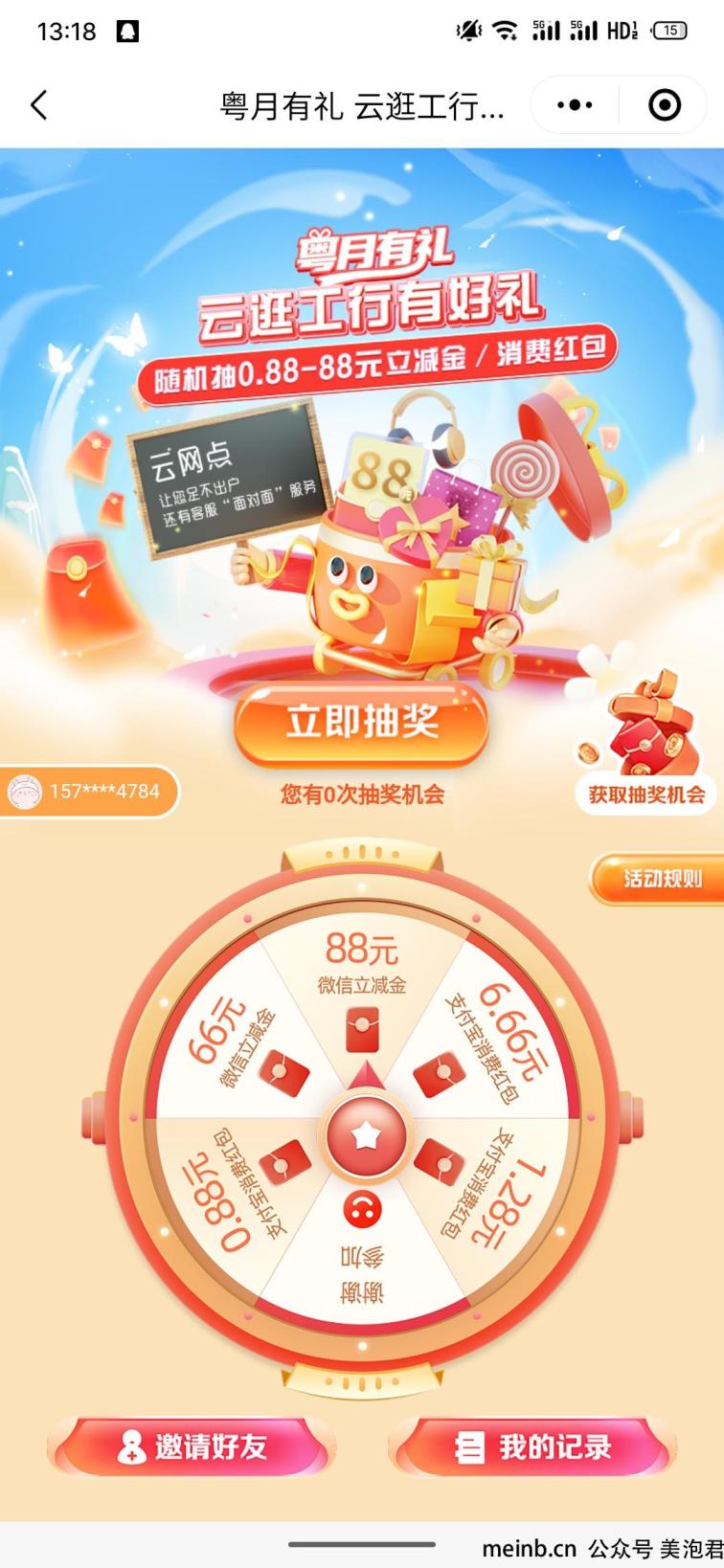The image size is (724, 1568).
Task: Tap the star pointer in the wheel center
Action: point(366,1135)
